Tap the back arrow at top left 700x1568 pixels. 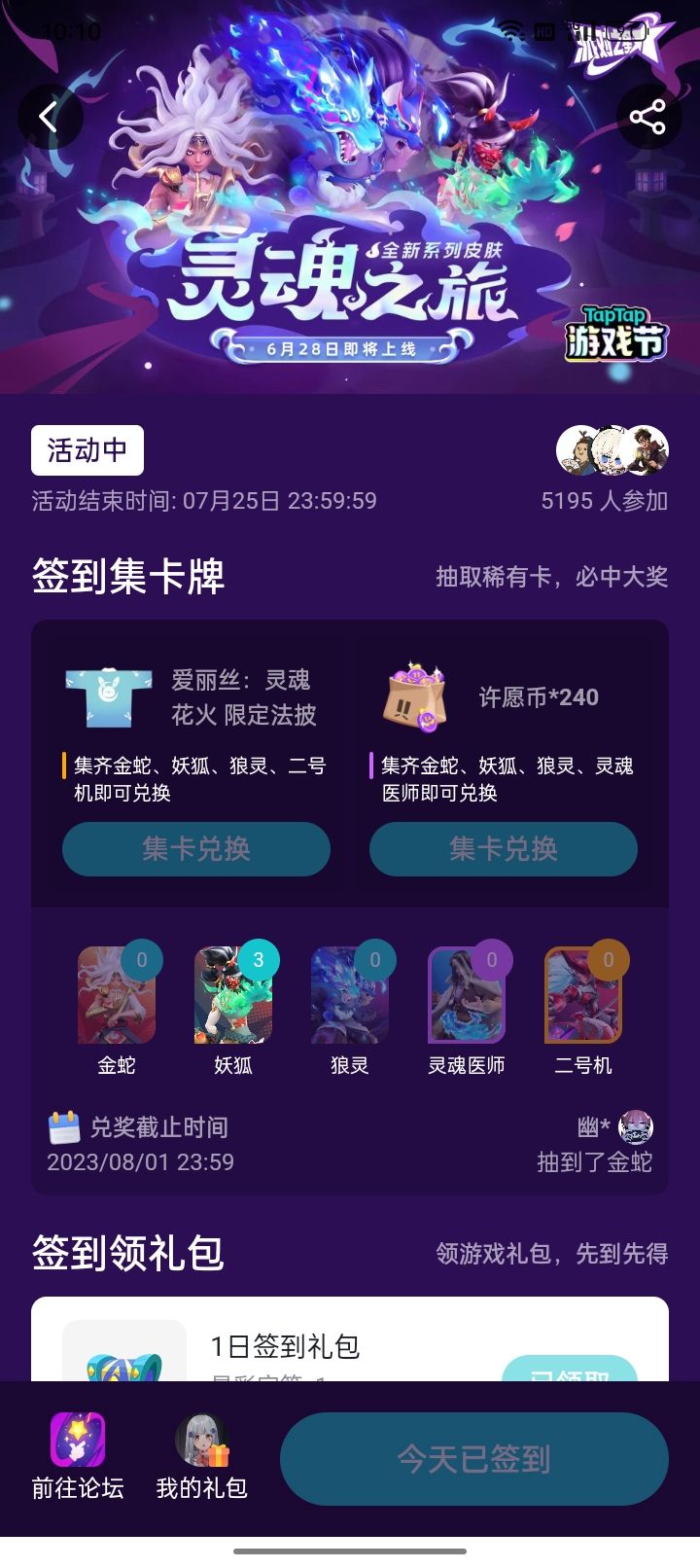48,117
